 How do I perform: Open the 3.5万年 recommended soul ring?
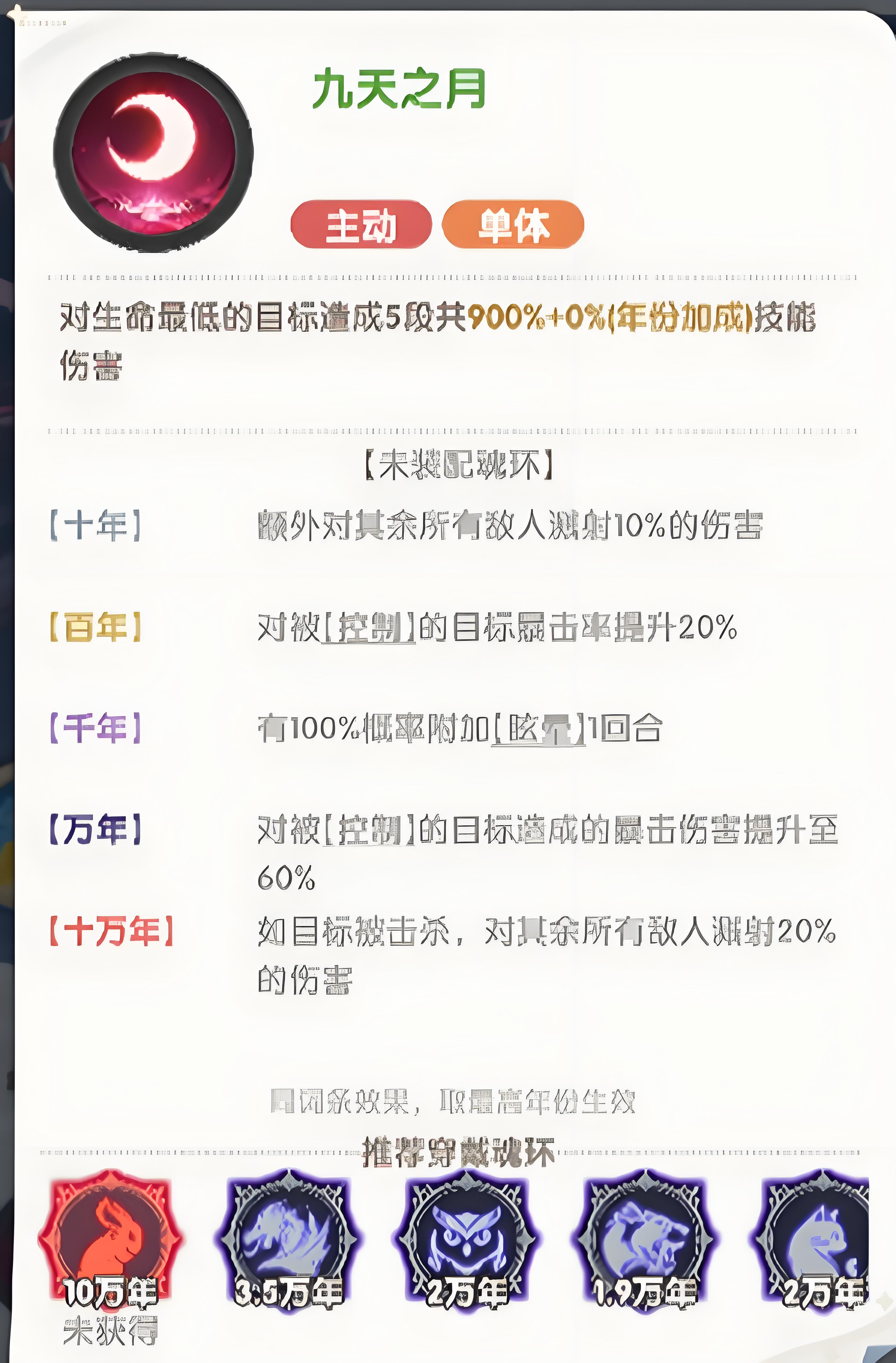pyautogui.click(x=288, y=1240)
